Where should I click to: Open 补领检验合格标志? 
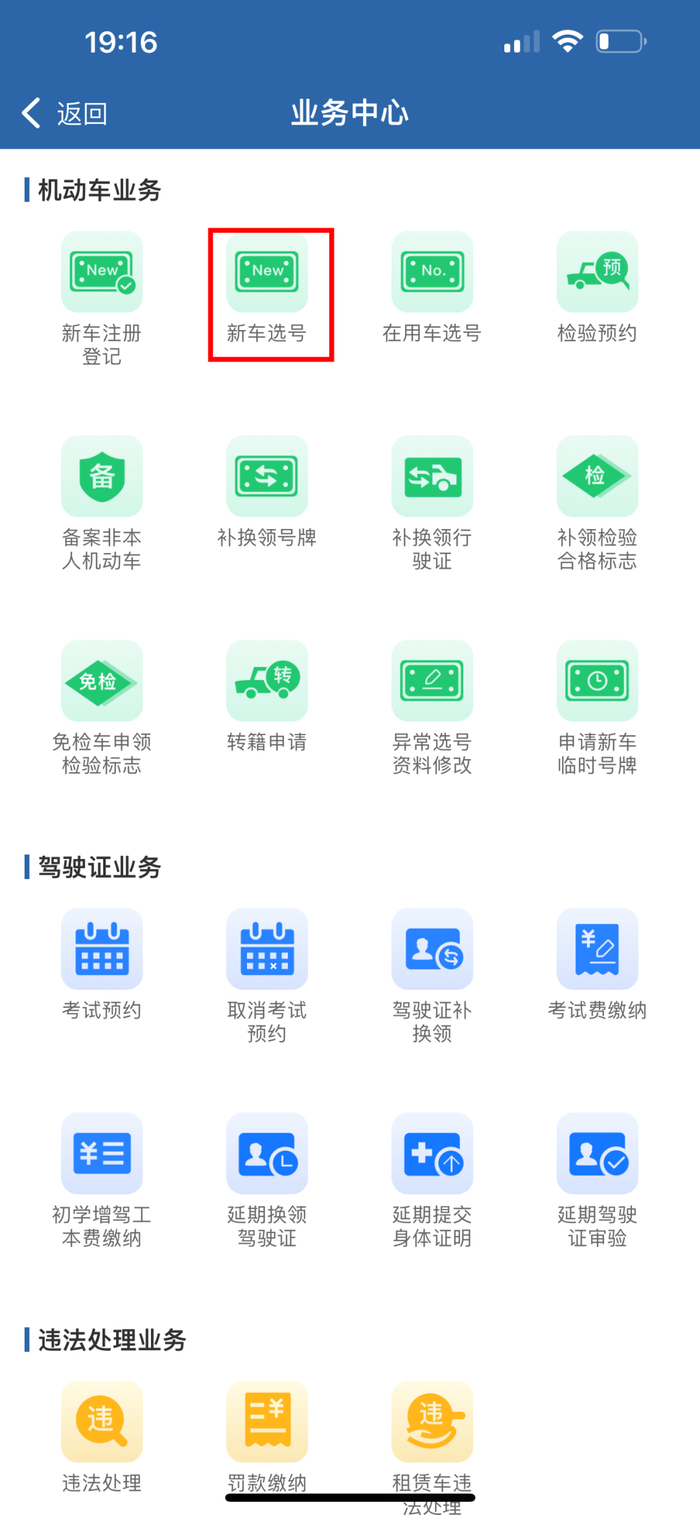click(597, 477)
